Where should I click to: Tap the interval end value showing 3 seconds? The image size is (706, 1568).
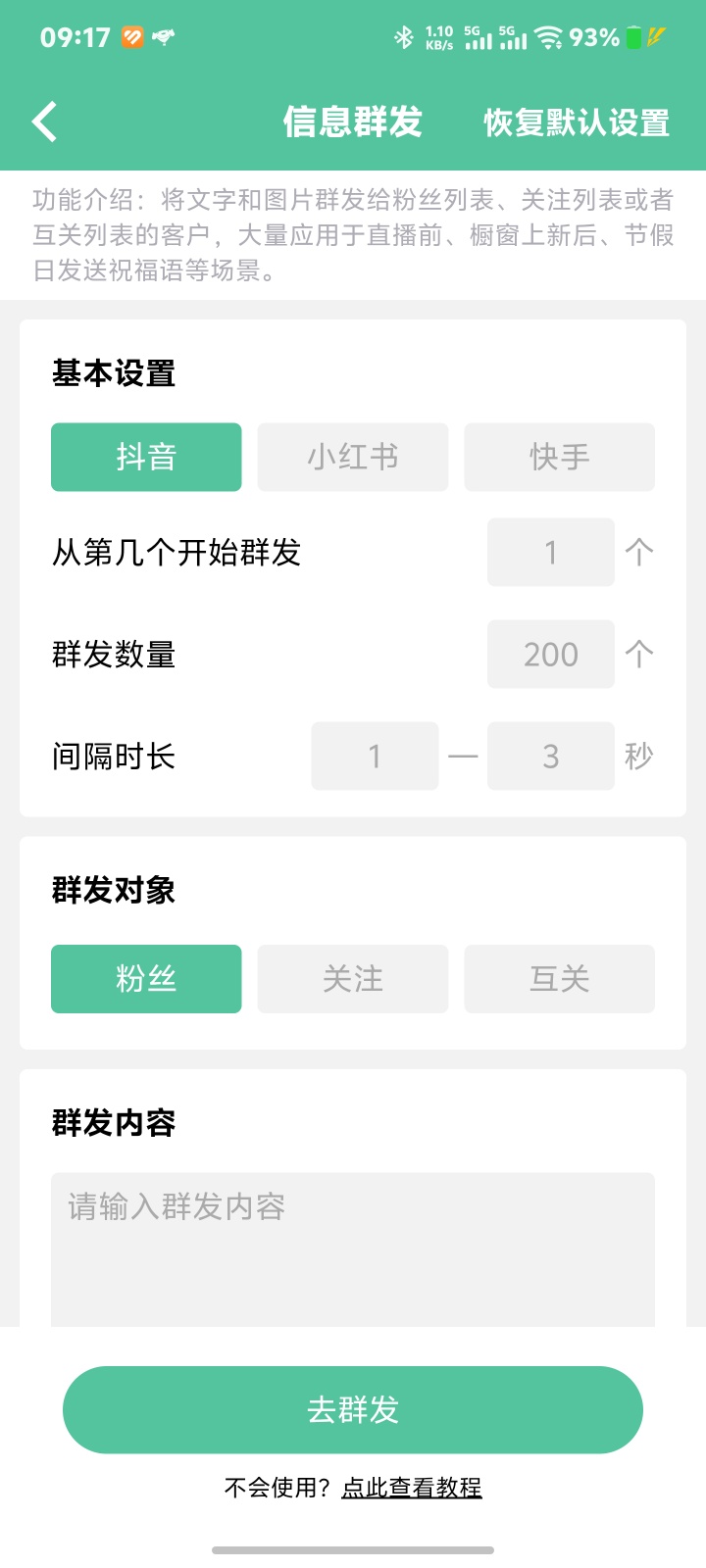(x=550, y=756)
